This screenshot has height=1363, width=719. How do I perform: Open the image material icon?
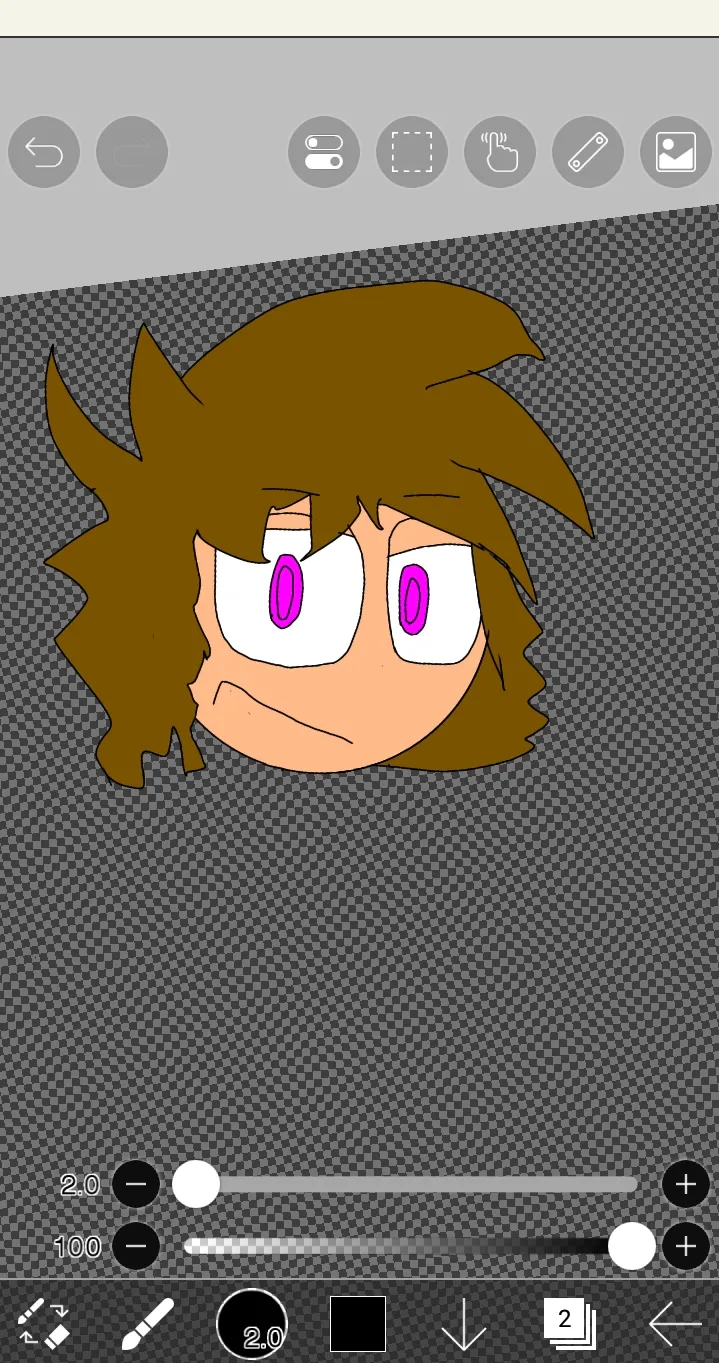coord(676,153)
